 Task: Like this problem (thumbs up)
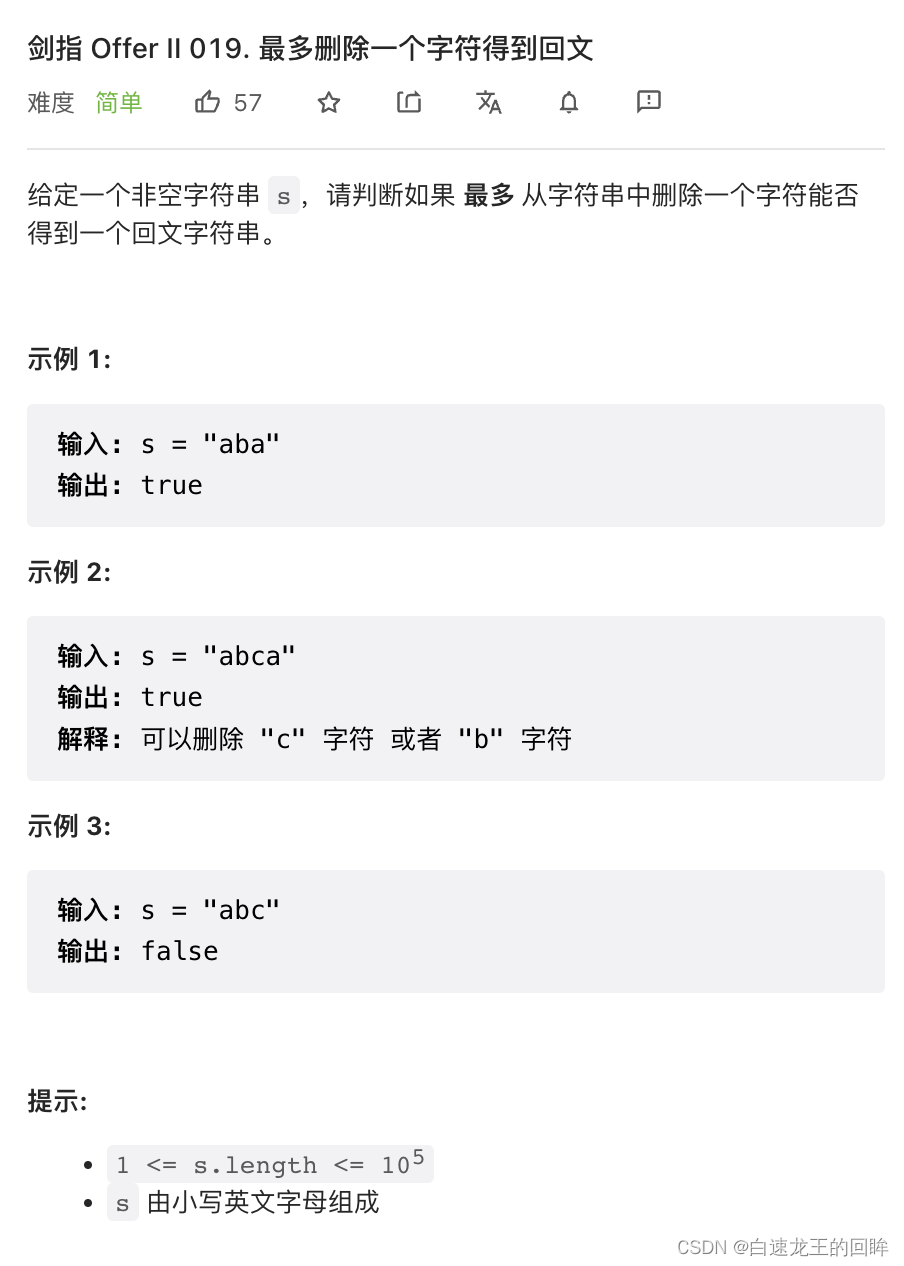pyautogui.click(x=208, y=102)
